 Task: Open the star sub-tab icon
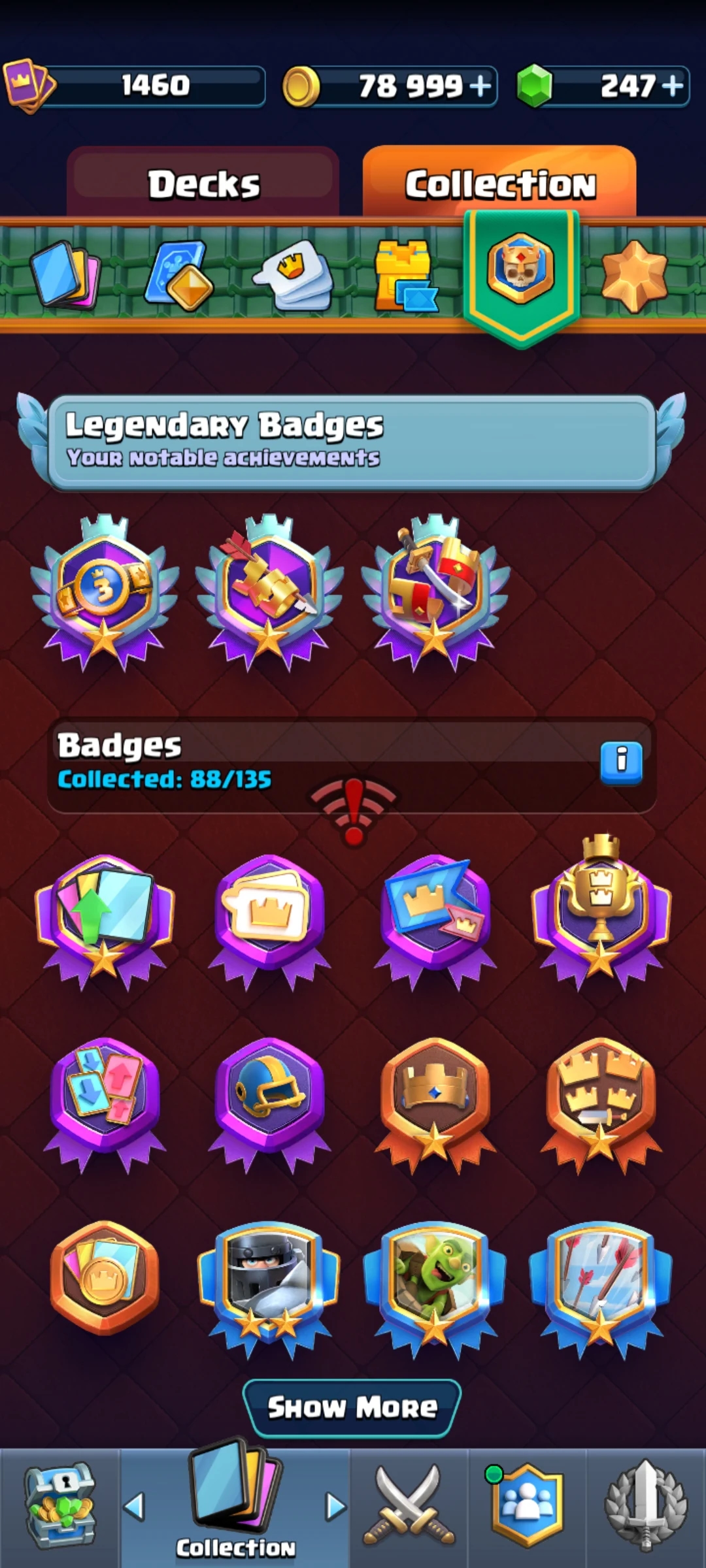click(634, 274)
